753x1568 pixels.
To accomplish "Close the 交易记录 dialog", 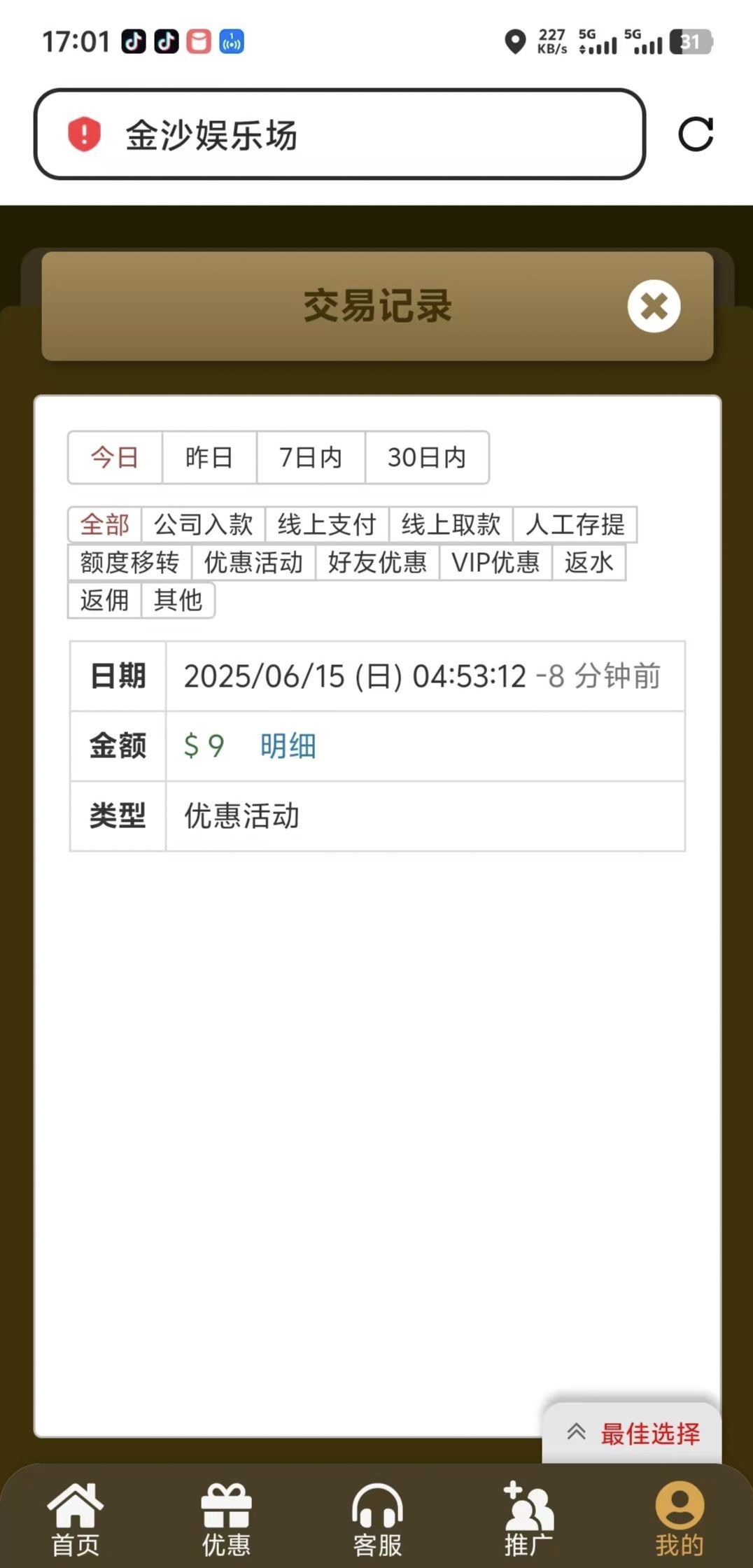I will (654, 306).
